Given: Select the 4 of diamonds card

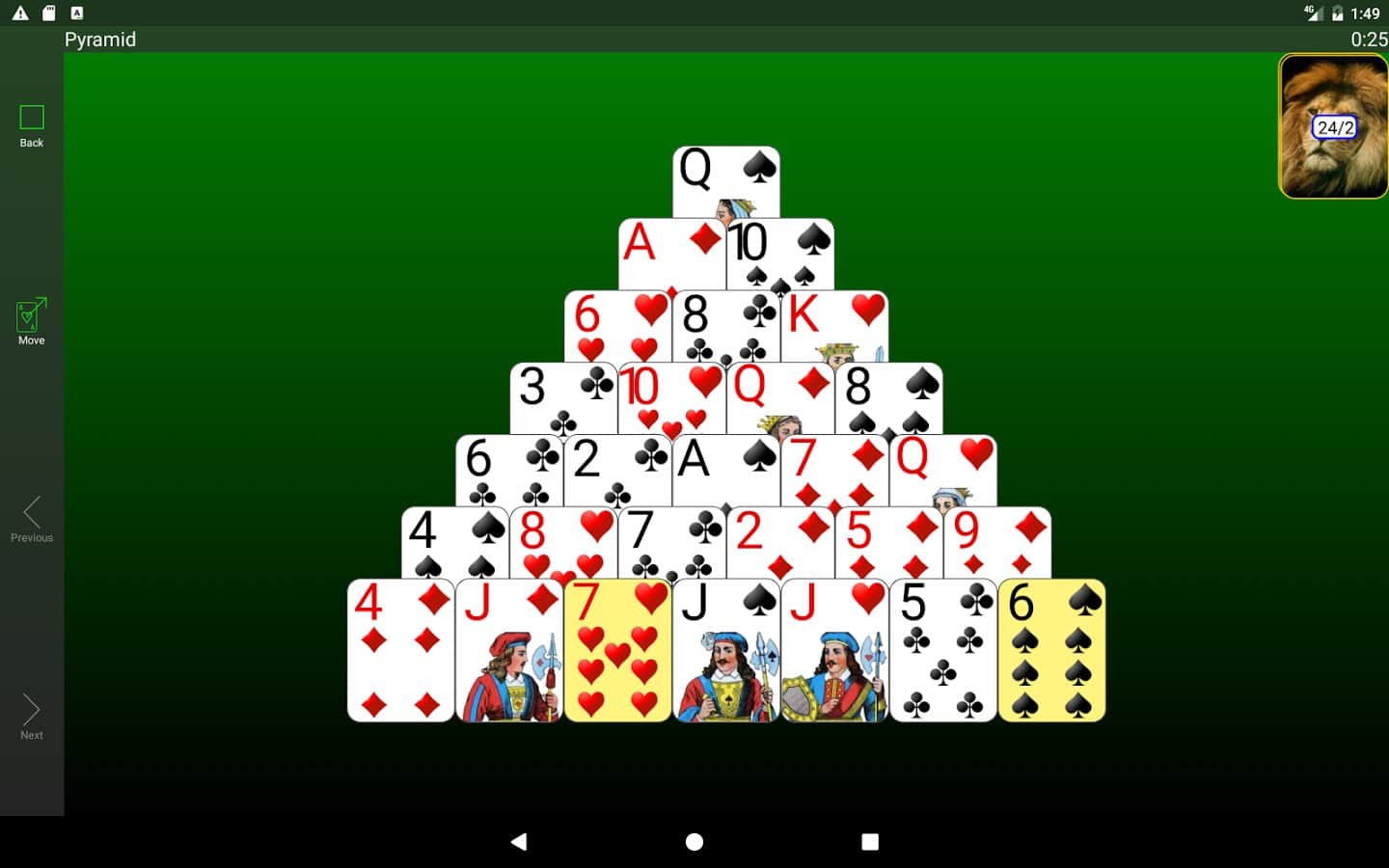Looking at the screenshot, I should 400,651.
